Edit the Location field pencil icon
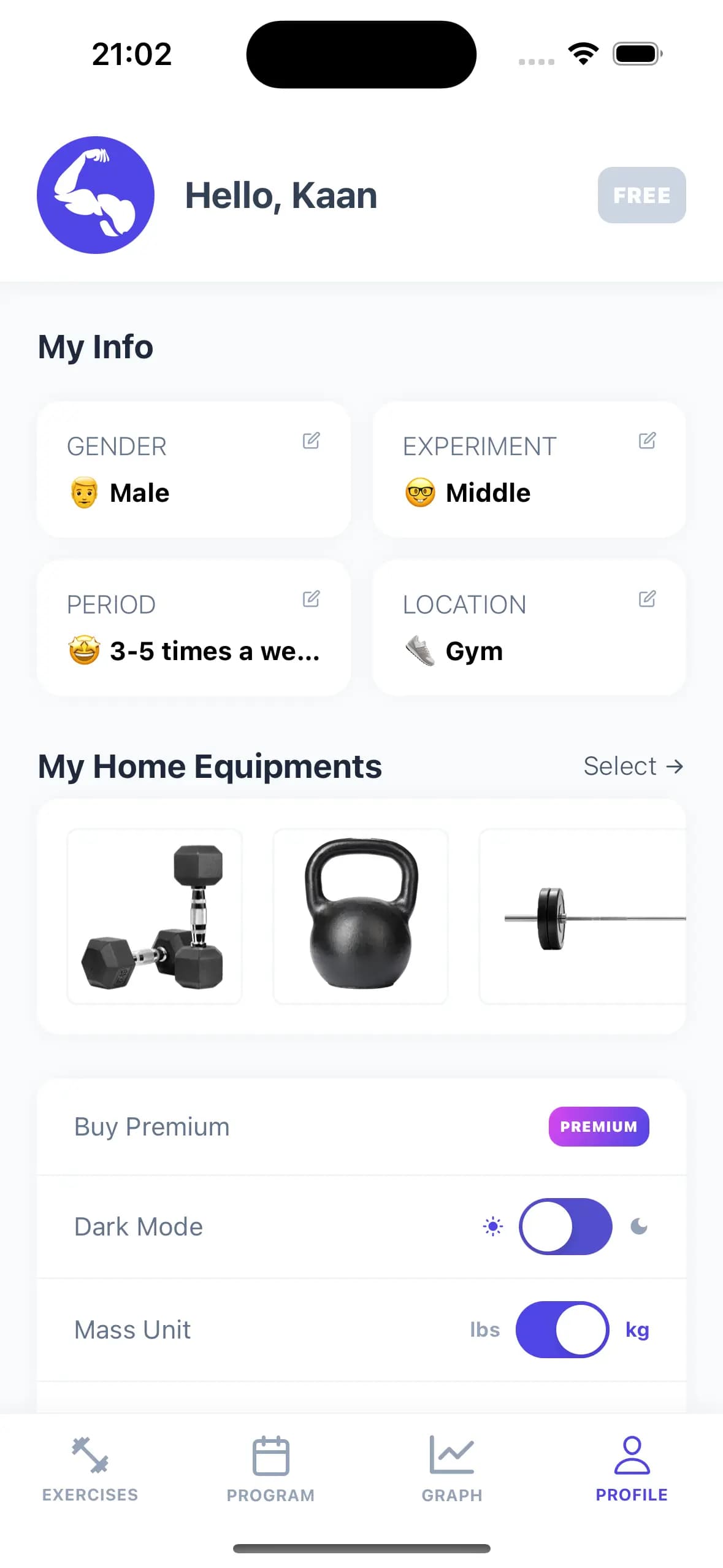Viewport: 723px width, 1568px height. pos(648,599)
